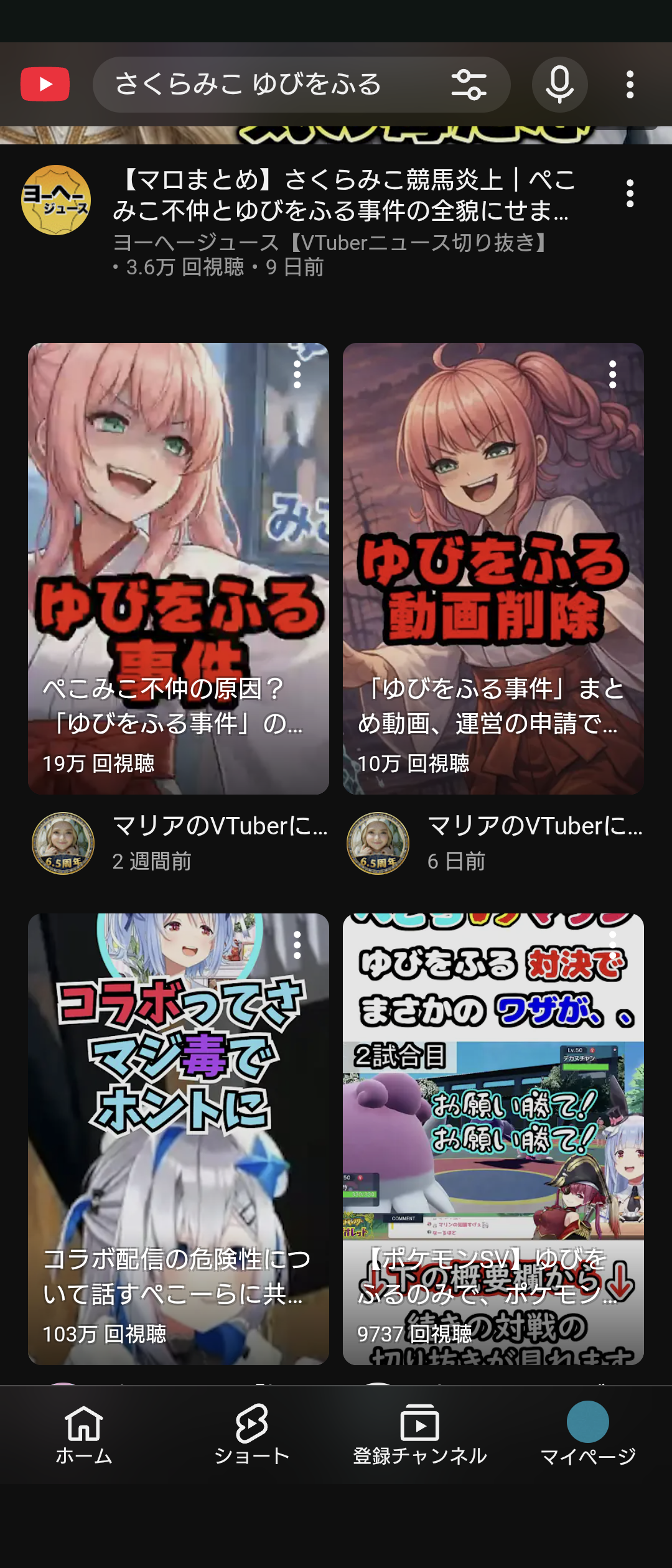Open the ヨーヘージュース channel avatar
The image size is (672, 1568).
click(x=56, y=200)
